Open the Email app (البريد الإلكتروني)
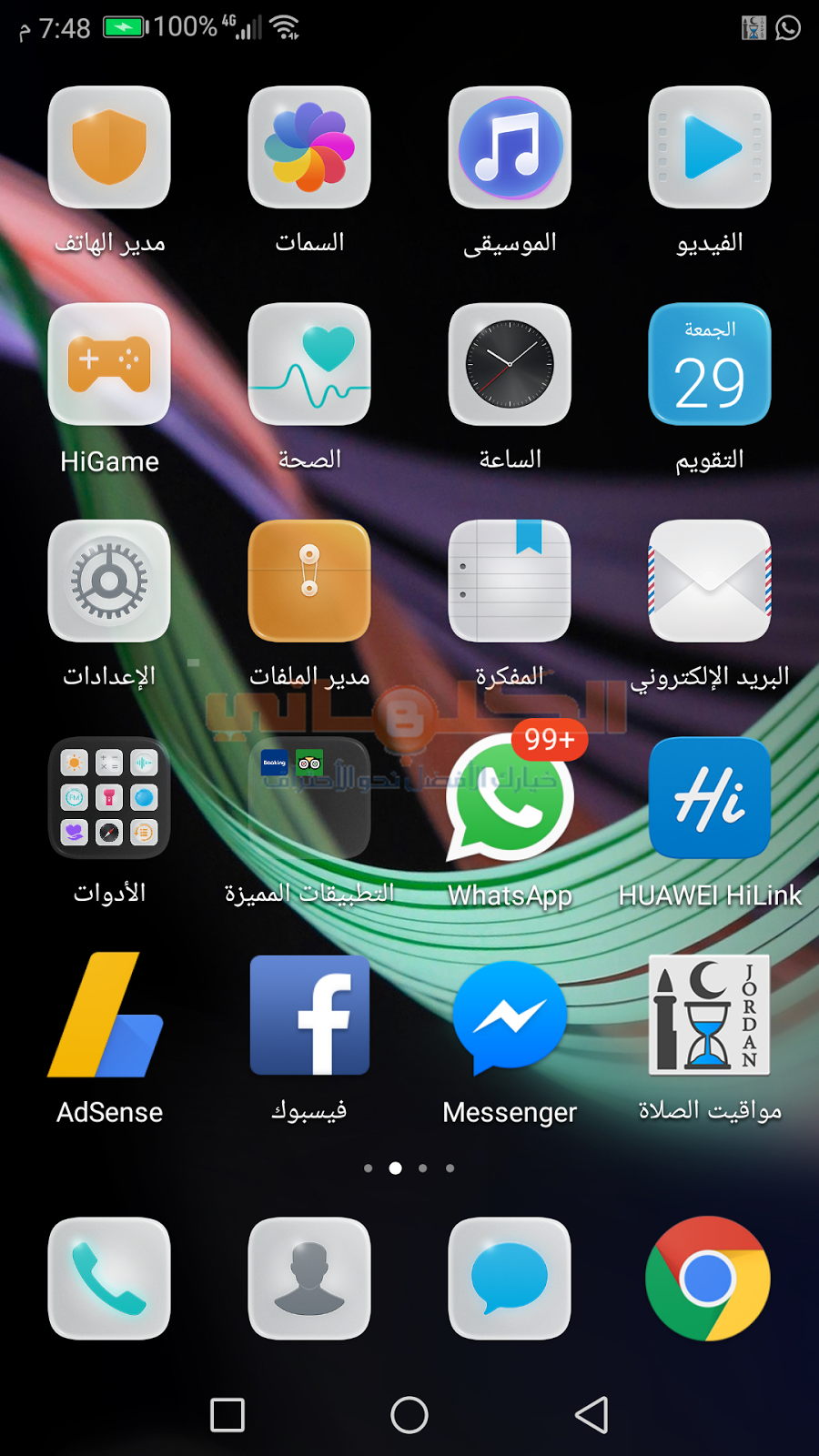The width and height of the screenshot is (819, 1456). click(x=710, y=581)
